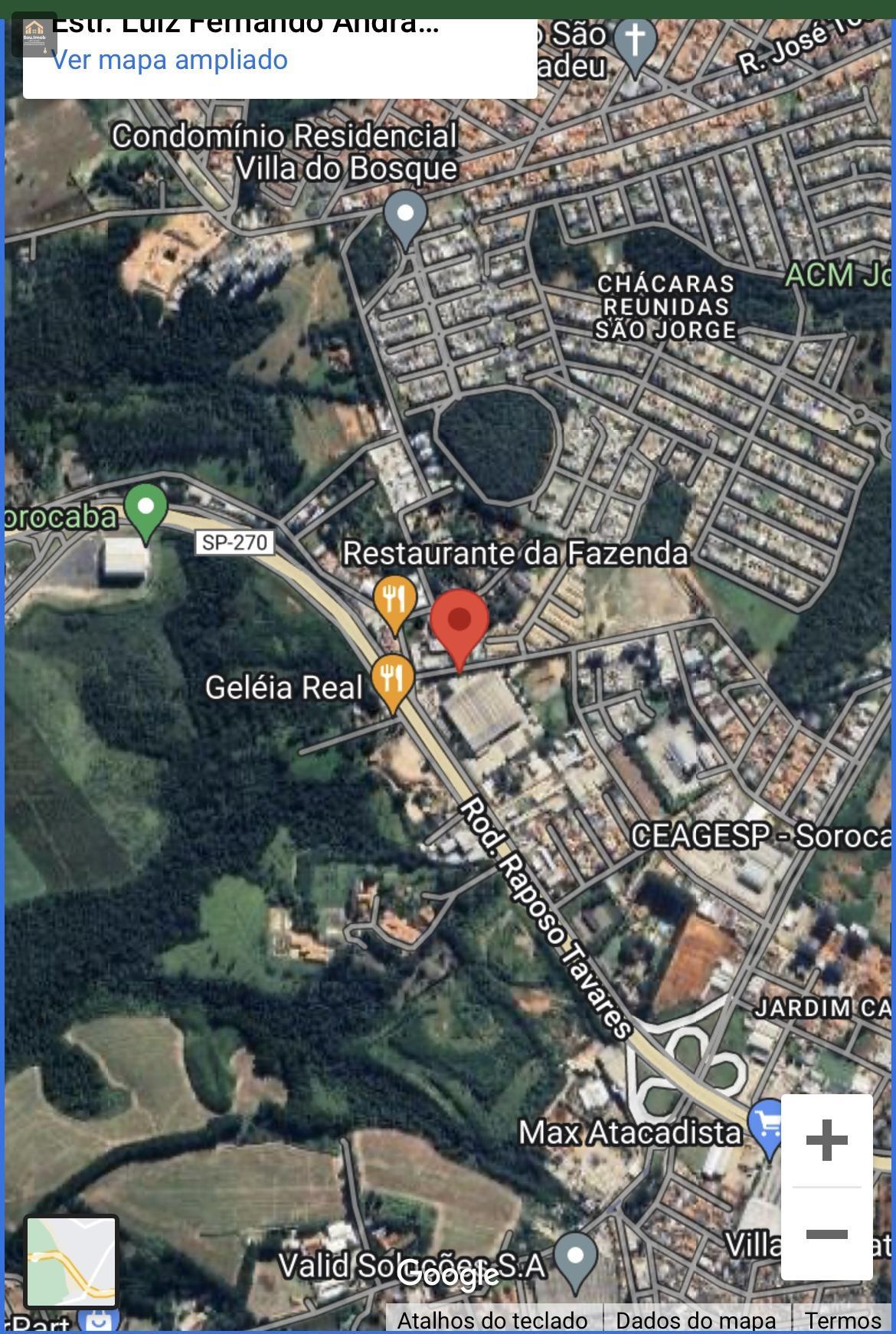Image resolution: width=896 pixels, height=1334 pixels.
Task: Tap the Google logo on the map
Action: coord(448,1274)
